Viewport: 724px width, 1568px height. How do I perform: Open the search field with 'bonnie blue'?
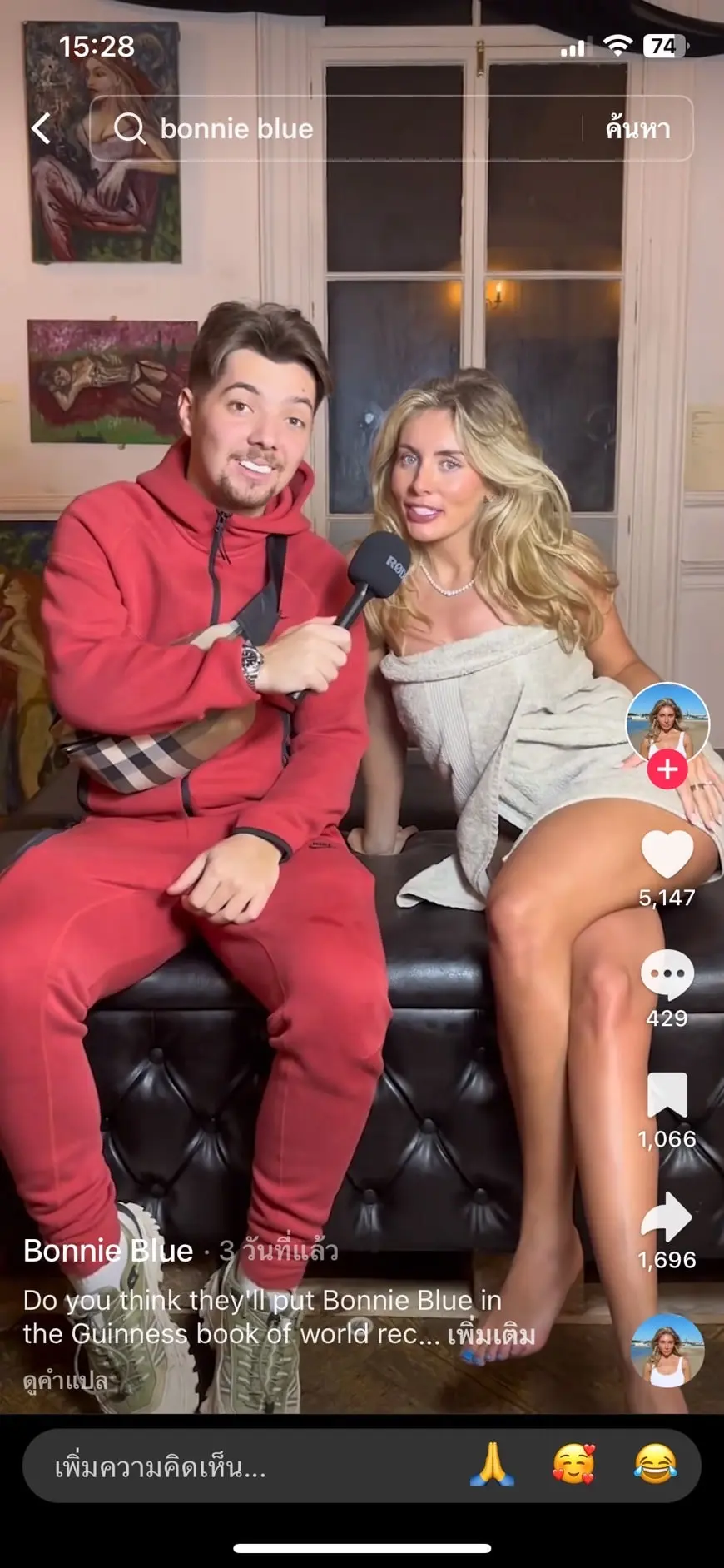pyautogui.click(x=333, y=128)
